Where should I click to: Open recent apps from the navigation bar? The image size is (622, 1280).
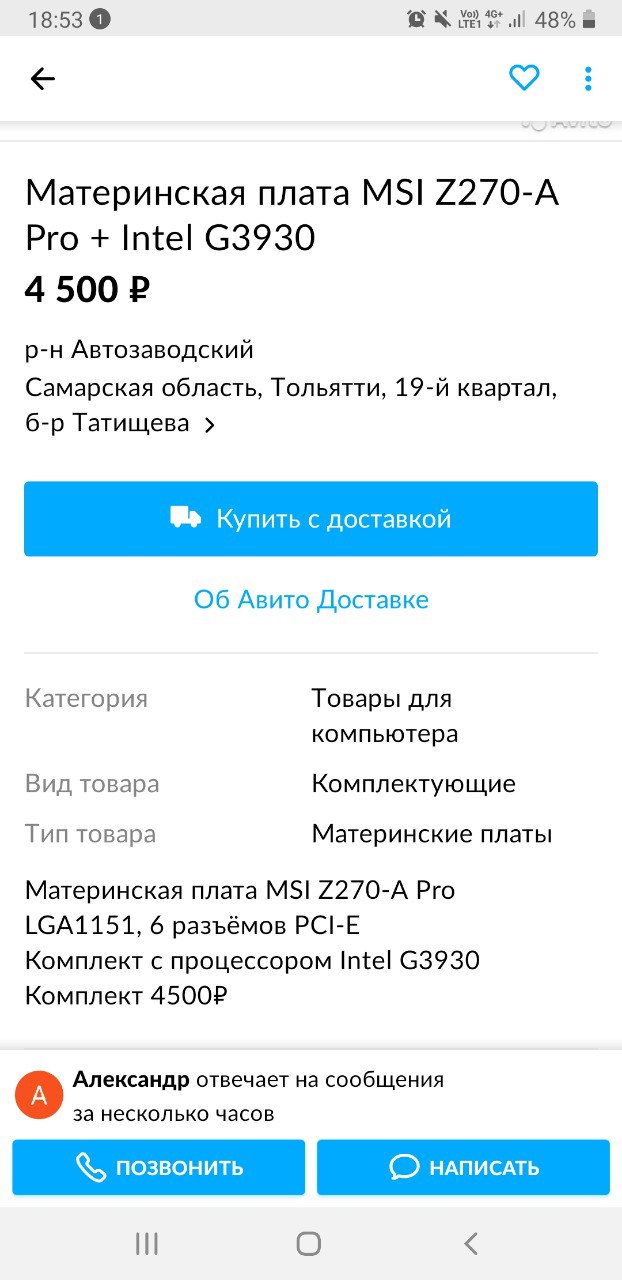147,1243
